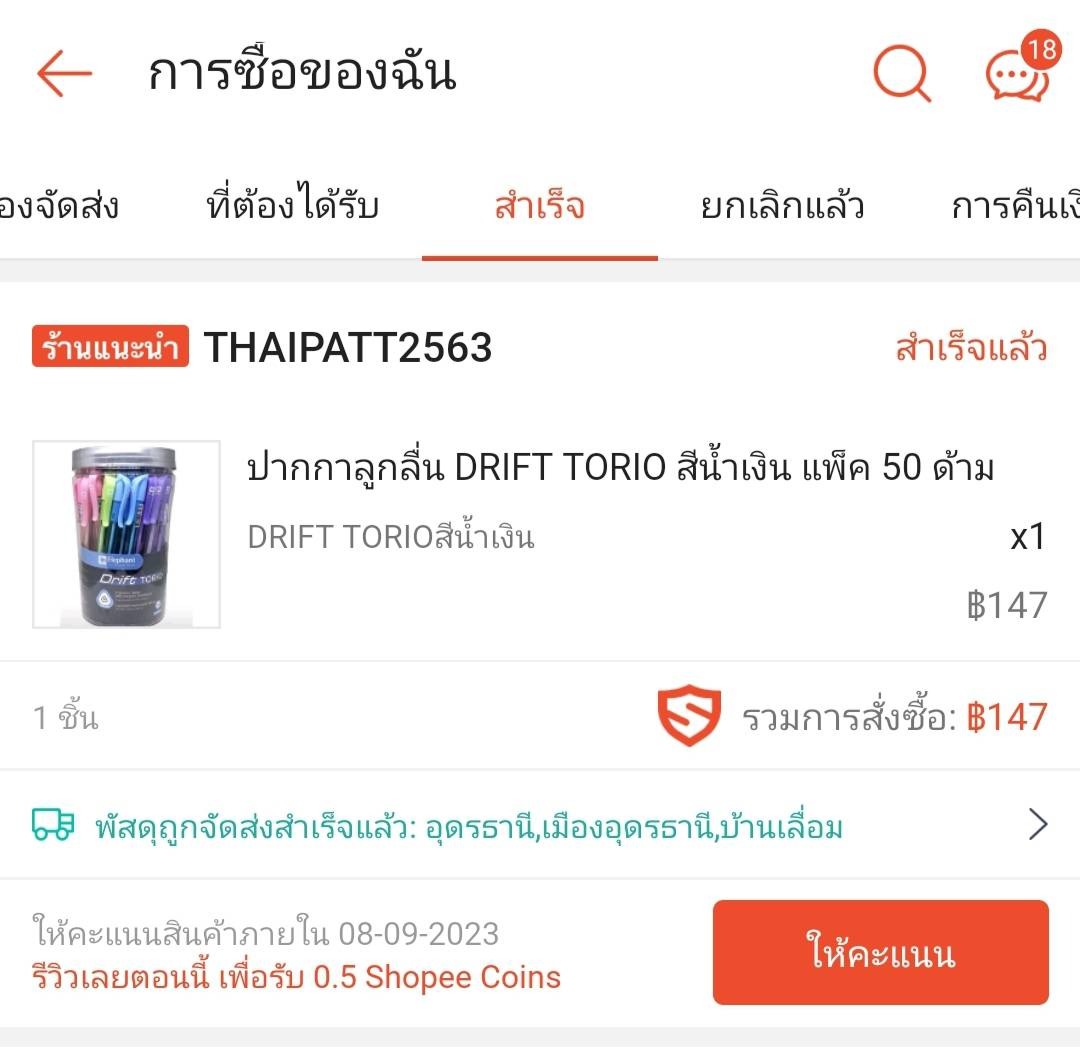The image size is (1080, 1049).
Task: Go back with the arrow icon
Action: click(x=64, y=74)
